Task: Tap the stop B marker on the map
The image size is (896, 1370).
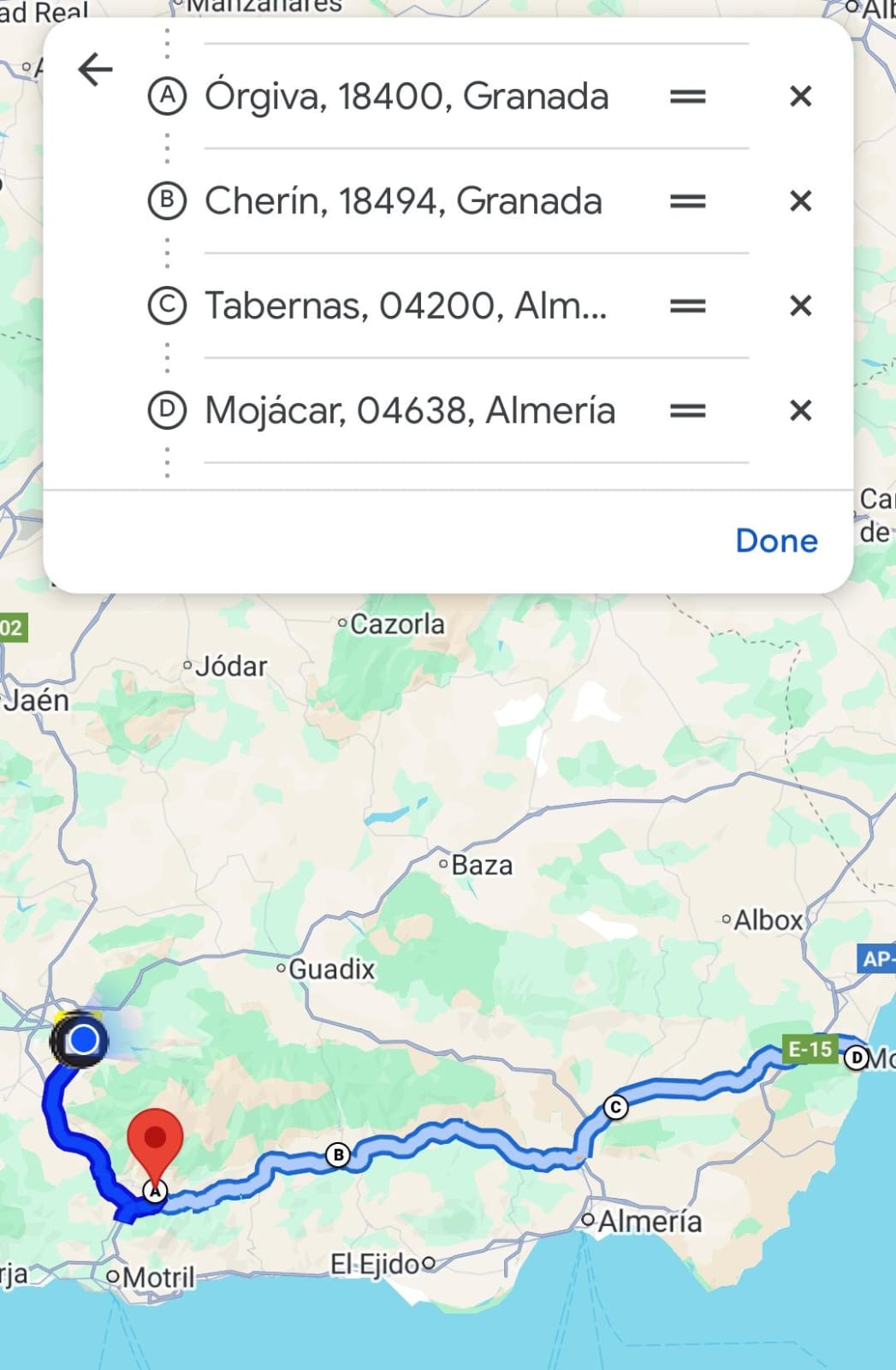Action: (338, 1155)
